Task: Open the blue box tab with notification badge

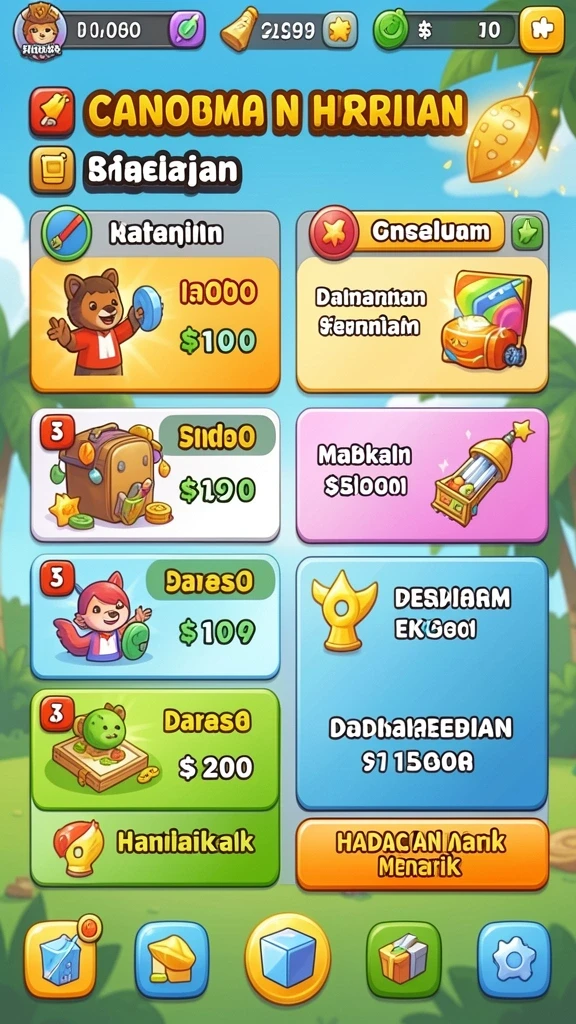Action: [x=60, y=958]
